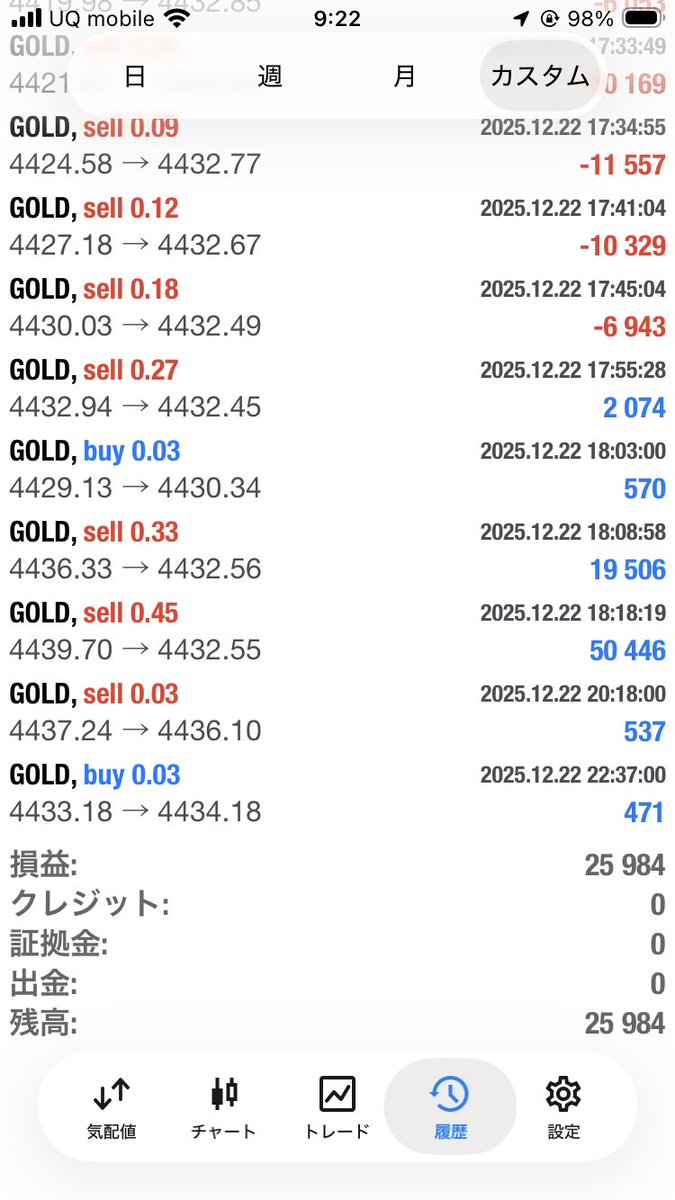The image size is (675, 1200).
Task: View the GOLD sell 0.18 trade details
Action: click(x=337, y=307)
